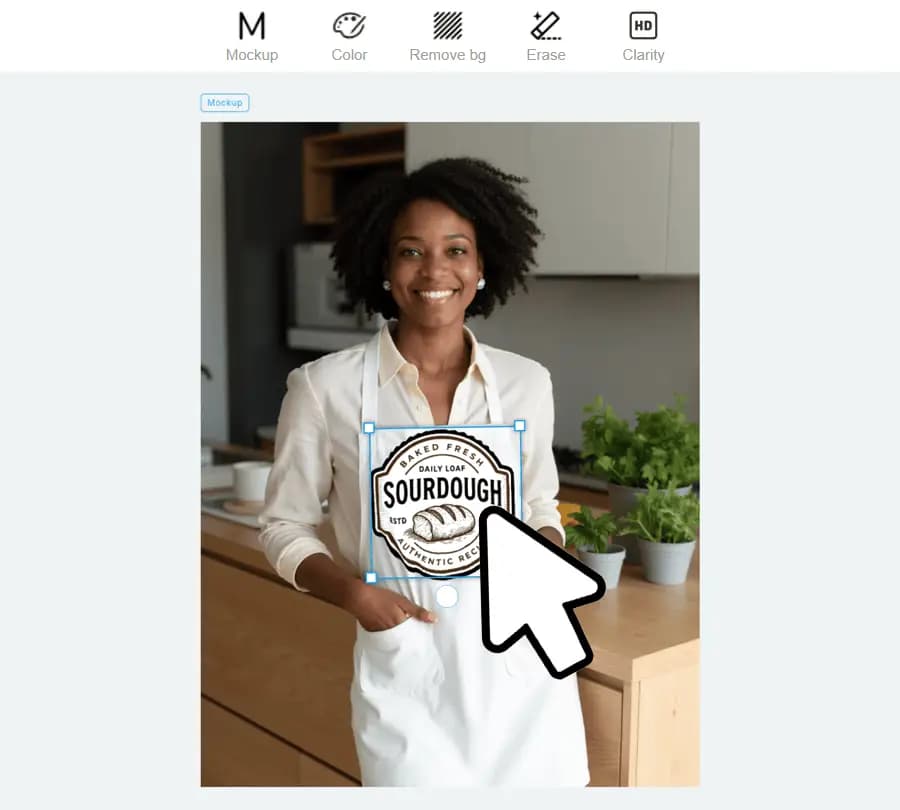Viewport: 900px width, 810px height.
Task: Open the Color tool
Action: 349,36
